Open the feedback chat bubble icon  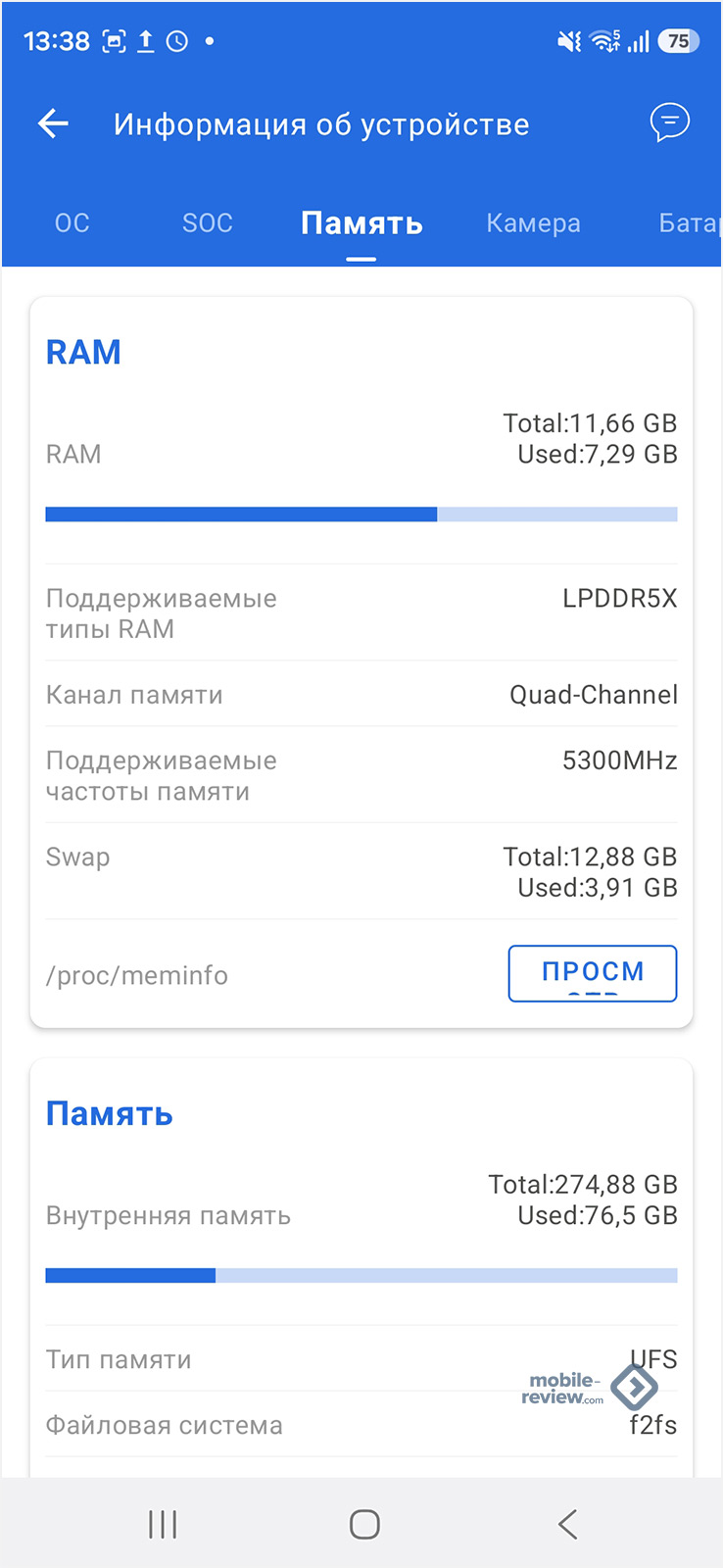point(669,122)
